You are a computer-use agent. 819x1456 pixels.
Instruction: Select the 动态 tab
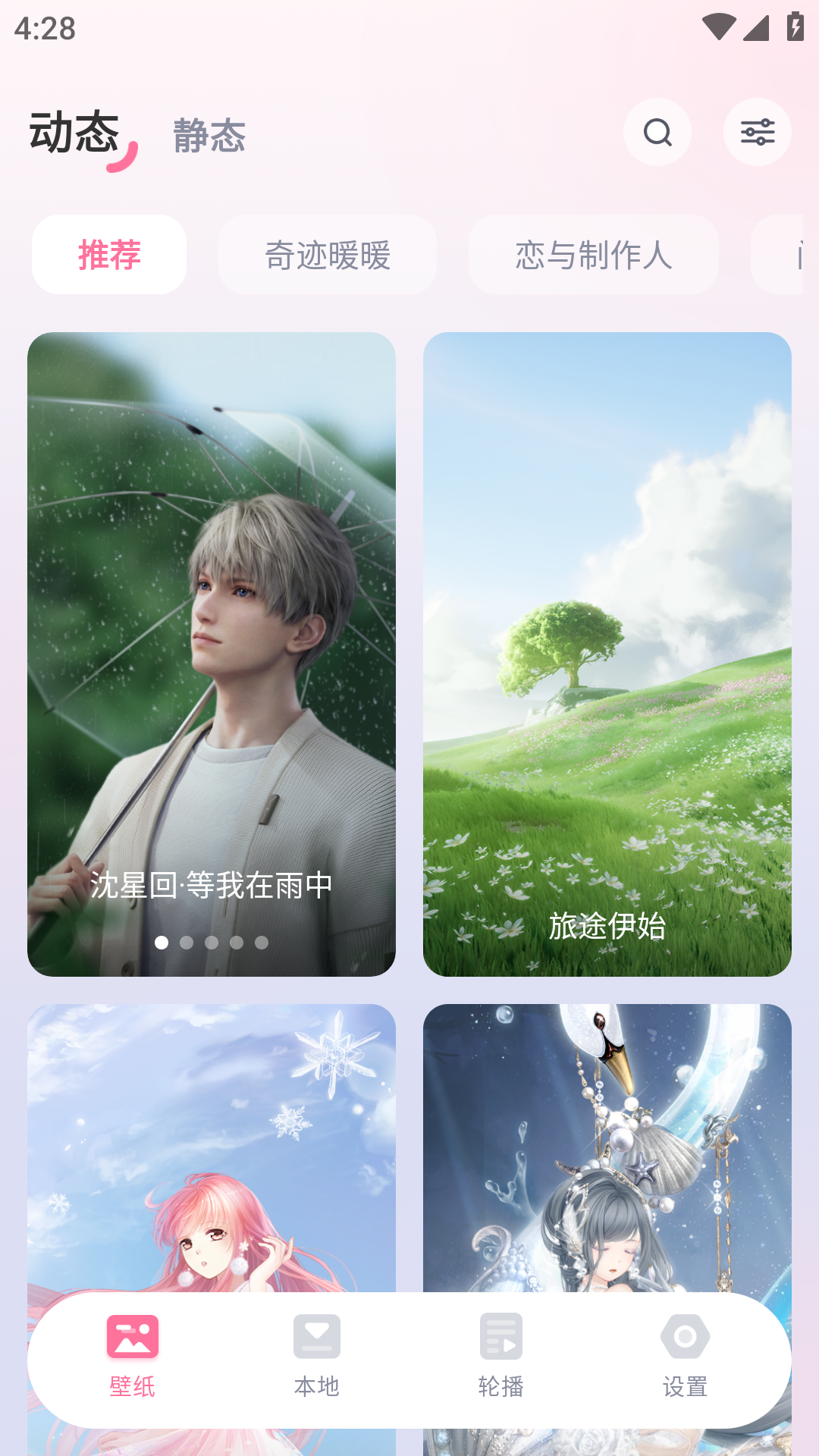click(75, 133)
